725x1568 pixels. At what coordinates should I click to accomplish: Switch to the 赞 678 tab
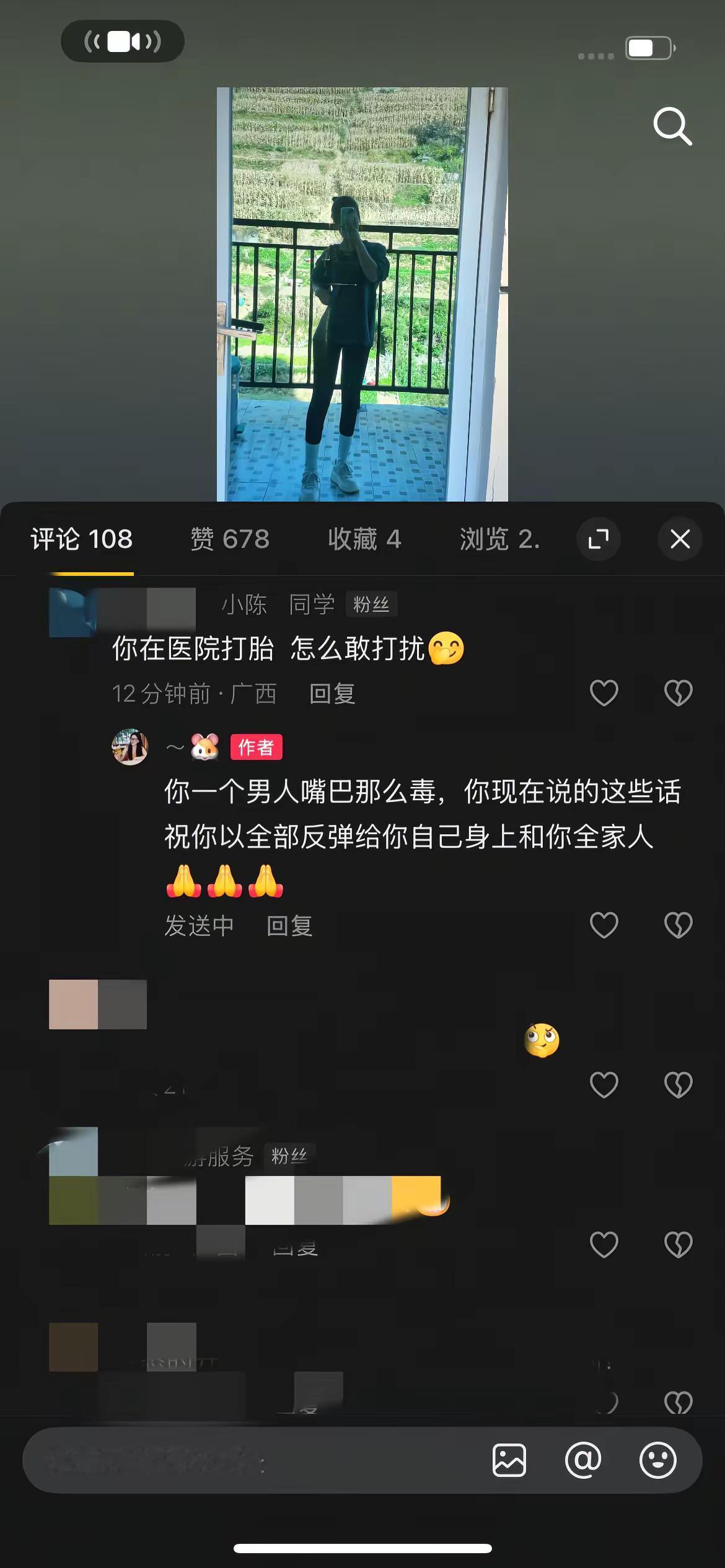[x=230, y=539]
